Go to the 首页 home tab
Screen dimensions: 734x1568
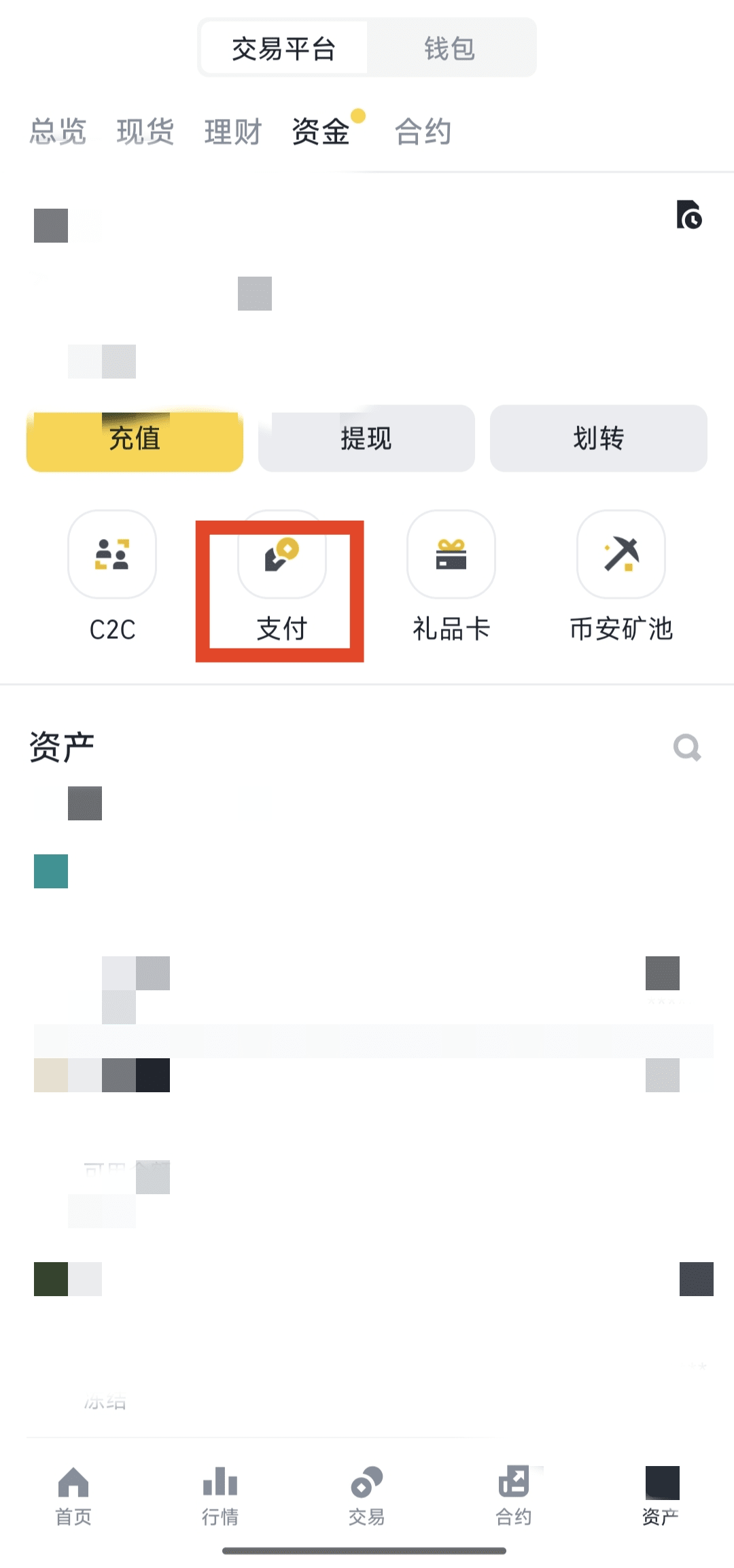click(x=73, y=1496)
